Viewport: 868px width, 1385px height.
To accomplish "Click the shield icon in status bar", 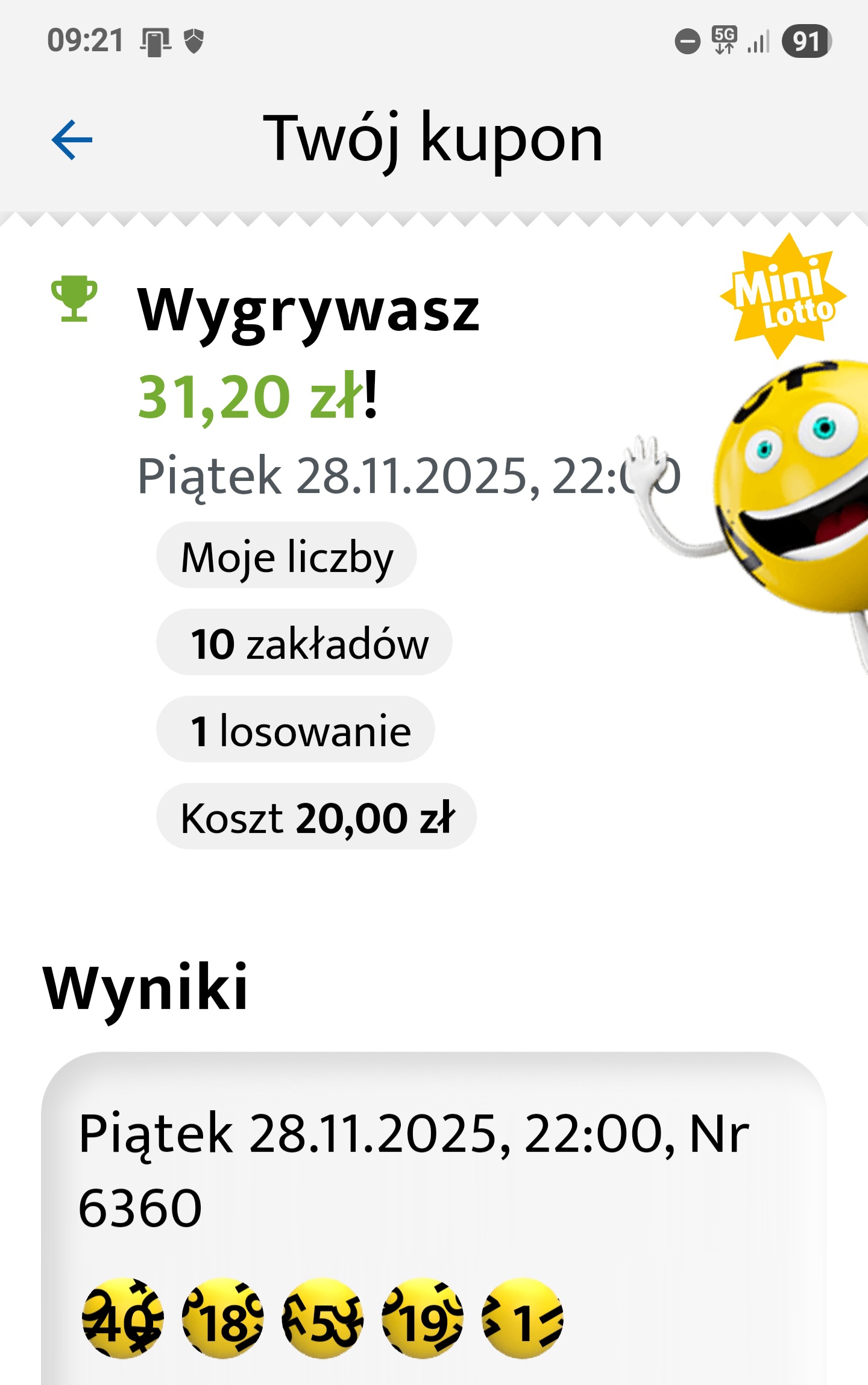I will point(194,41).
